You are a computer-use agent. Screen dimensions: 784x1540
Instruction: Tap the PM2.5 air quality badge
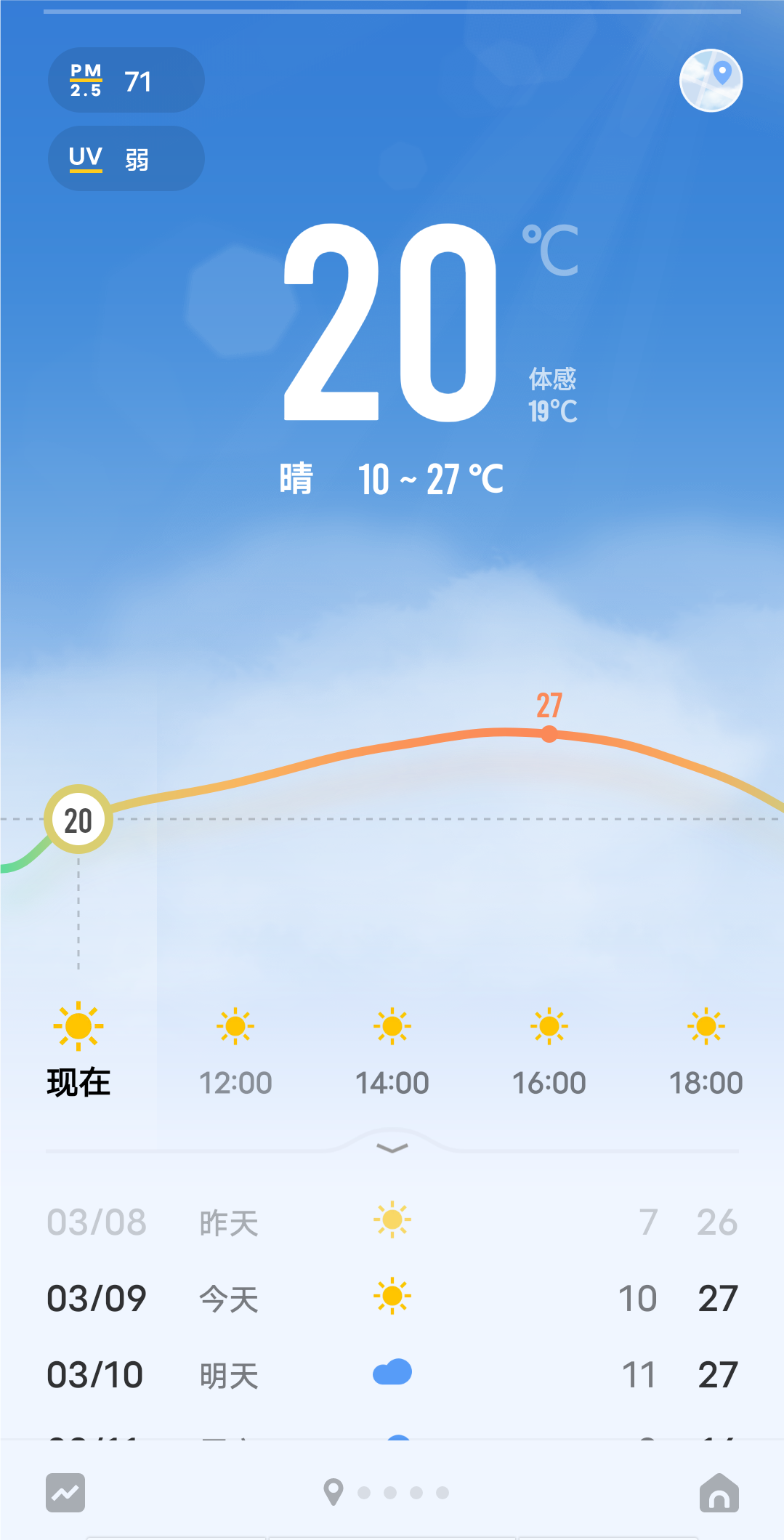tap(126, 81)
